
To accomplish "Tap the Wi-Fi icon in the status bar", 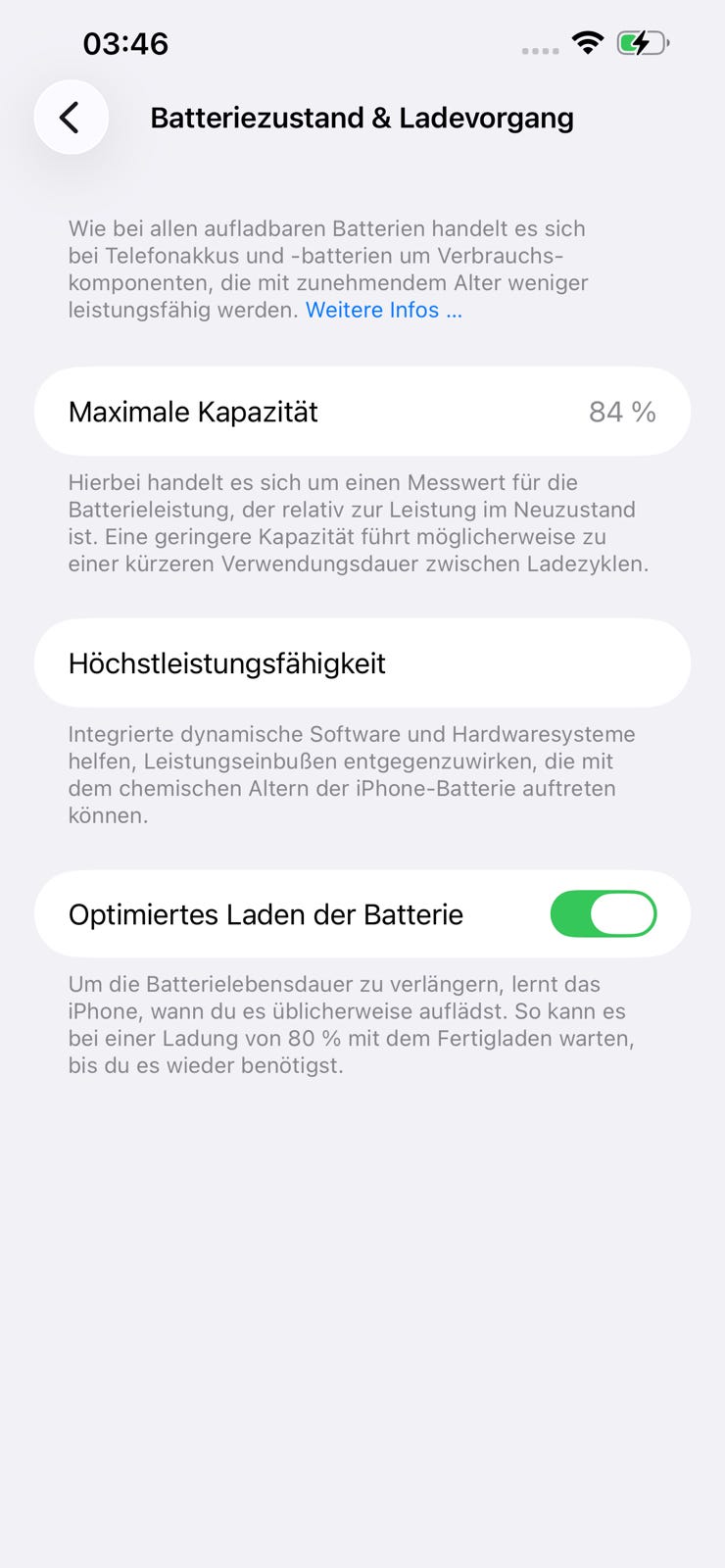I will 587,43.
